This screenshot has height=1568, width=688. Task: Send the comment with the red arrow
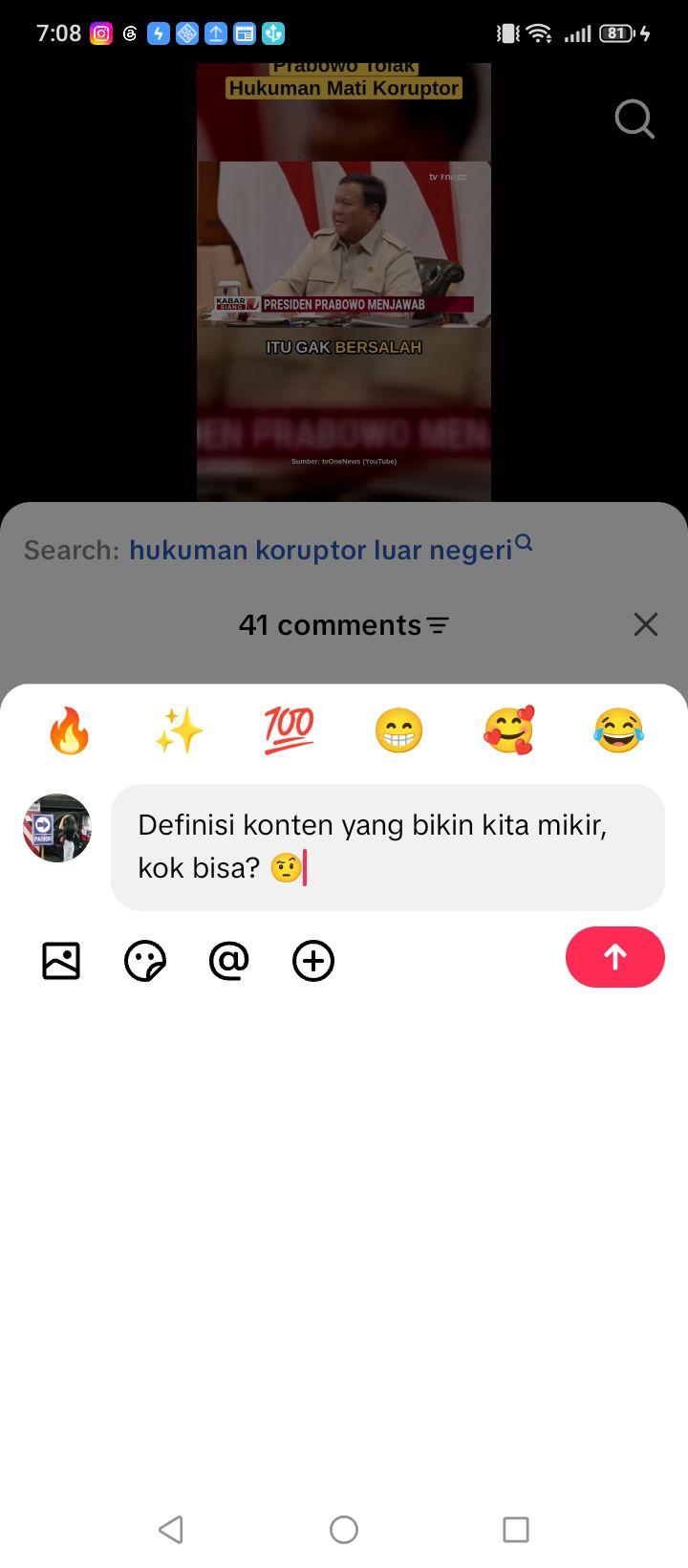click(x=614, y=957)
